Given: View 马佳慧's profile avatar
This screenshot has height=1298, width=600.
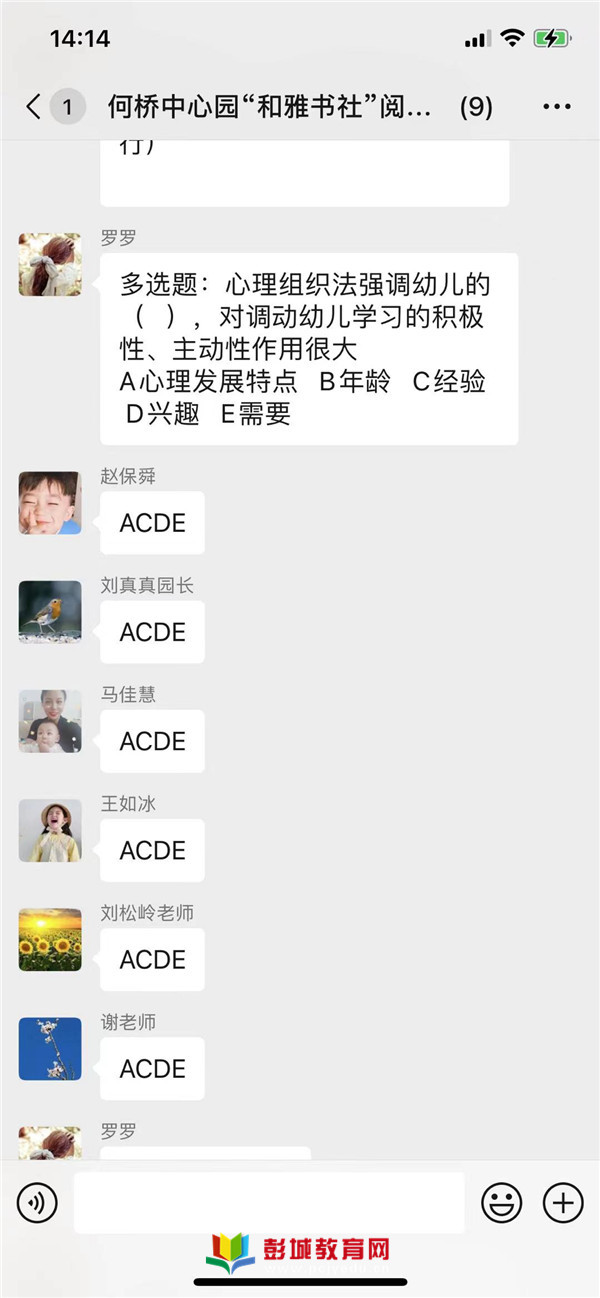Looking at the screenshot, I should [x=50, y=721].
